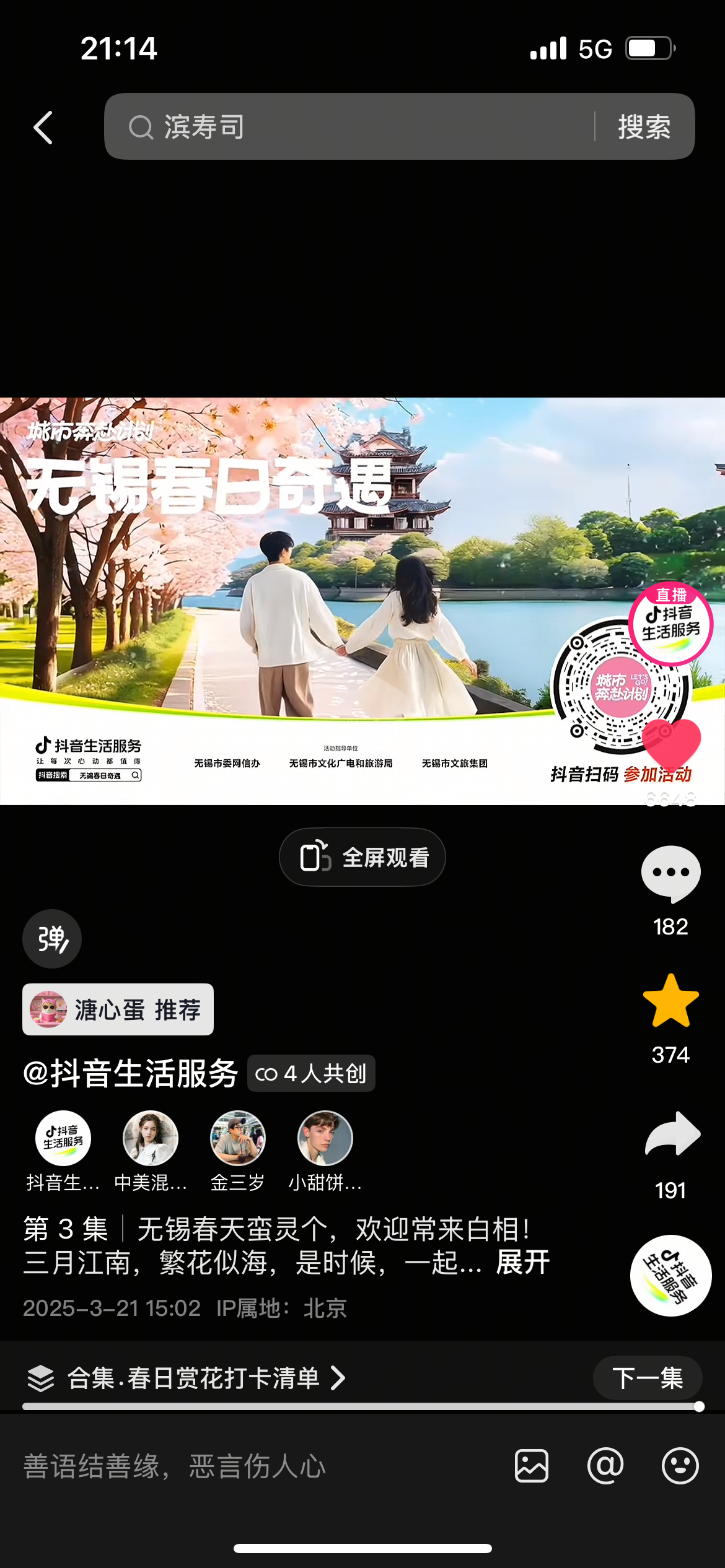Viewport: 725px width, 1568px height.
Task: Switch to 全屏观看 fullscreen mode
Action: pyautogui.click(x=362, y=857)
